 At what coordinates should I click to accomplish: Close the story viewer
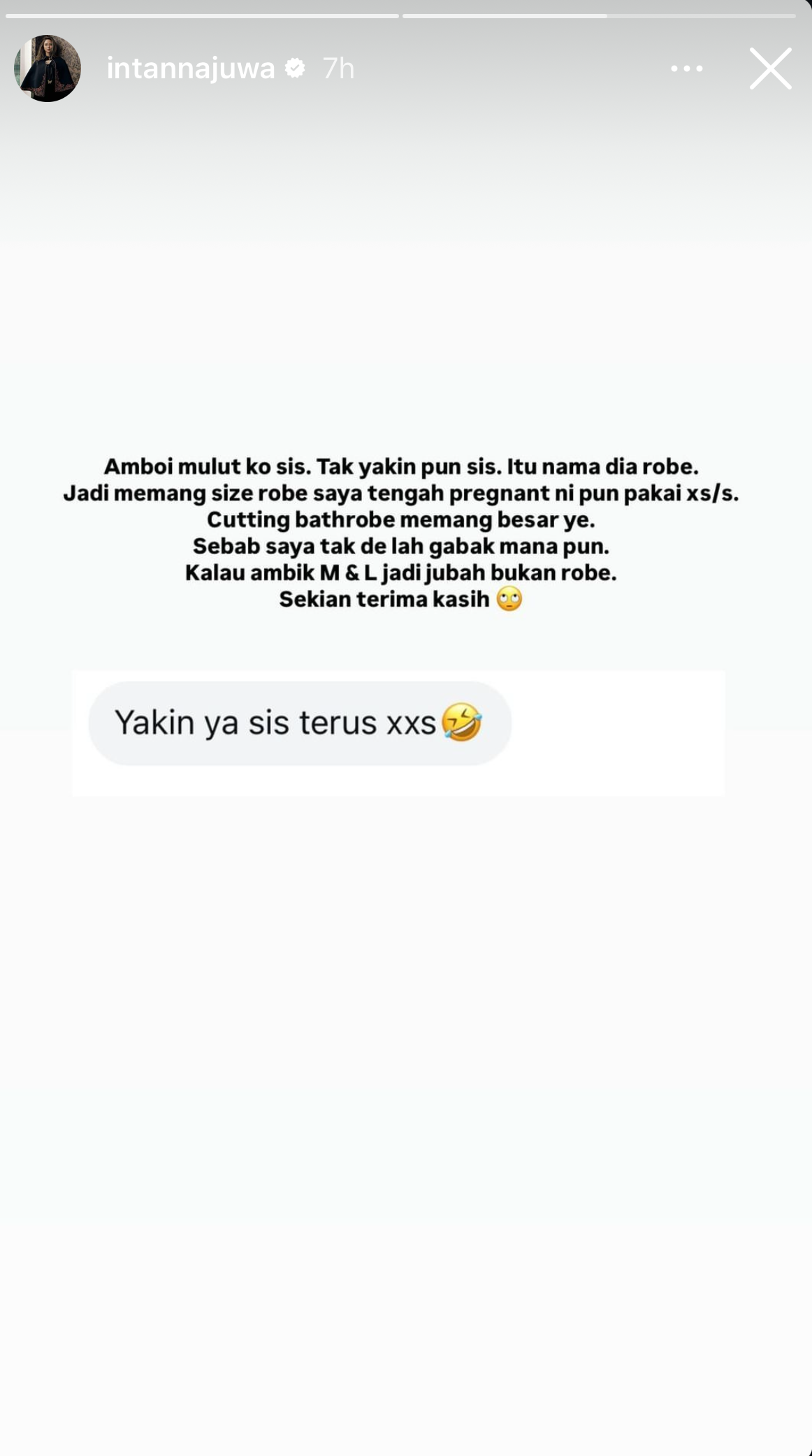pos(770,69)
